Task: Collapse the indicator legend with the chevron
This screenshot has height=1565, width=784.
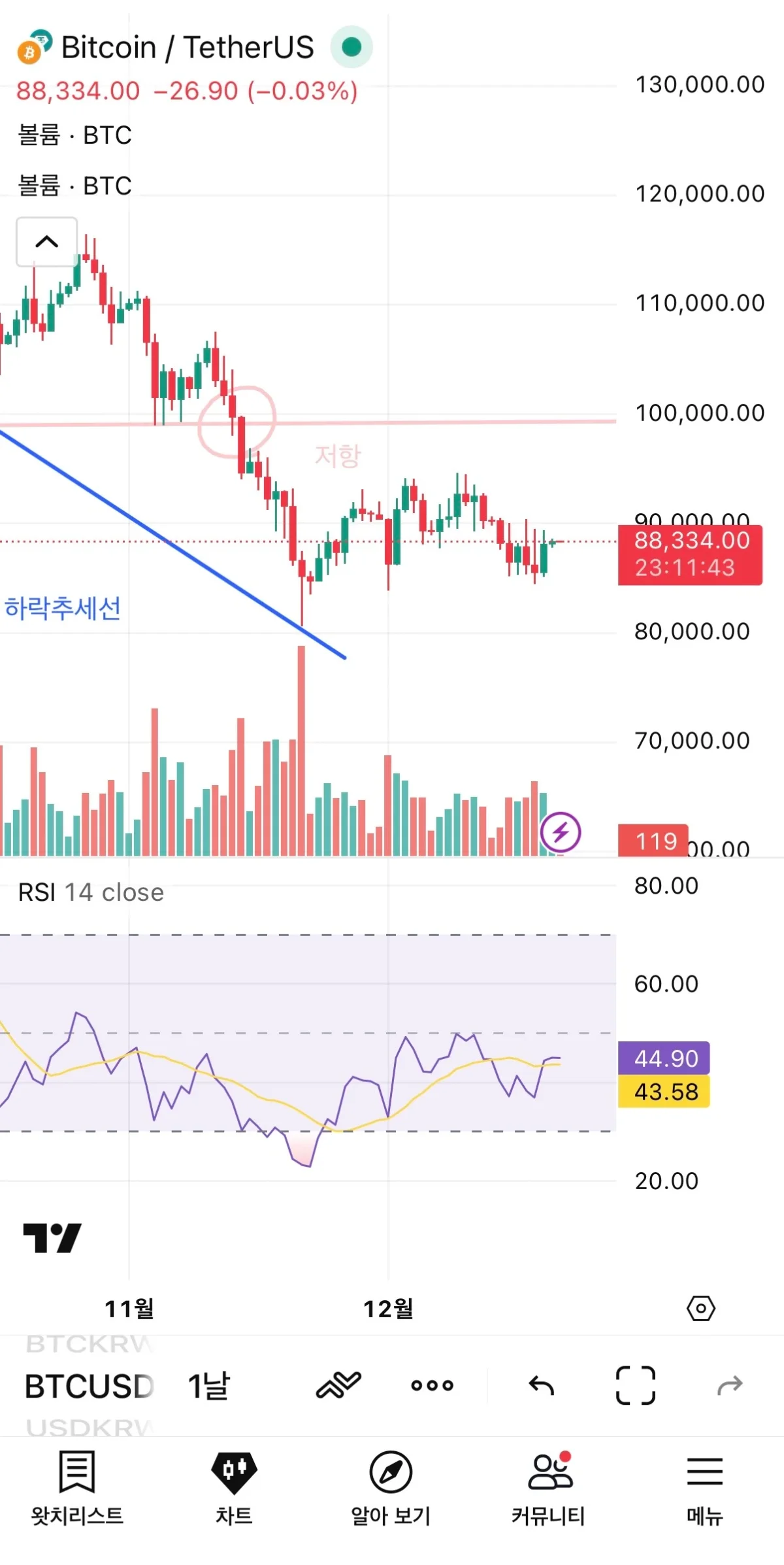Action: click(x=46, y=242)
